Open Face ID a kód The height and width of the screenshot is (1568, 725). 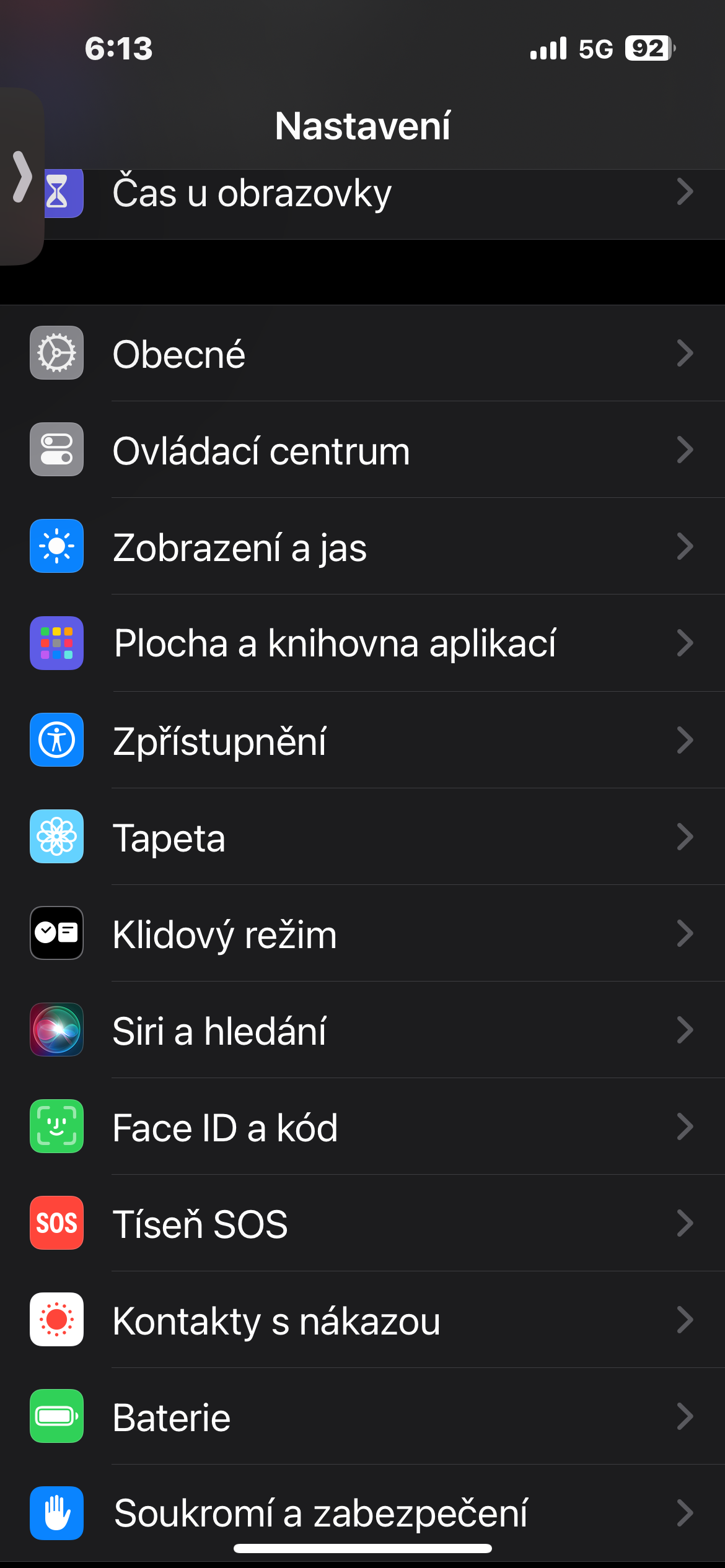[x=372, y=1126]
